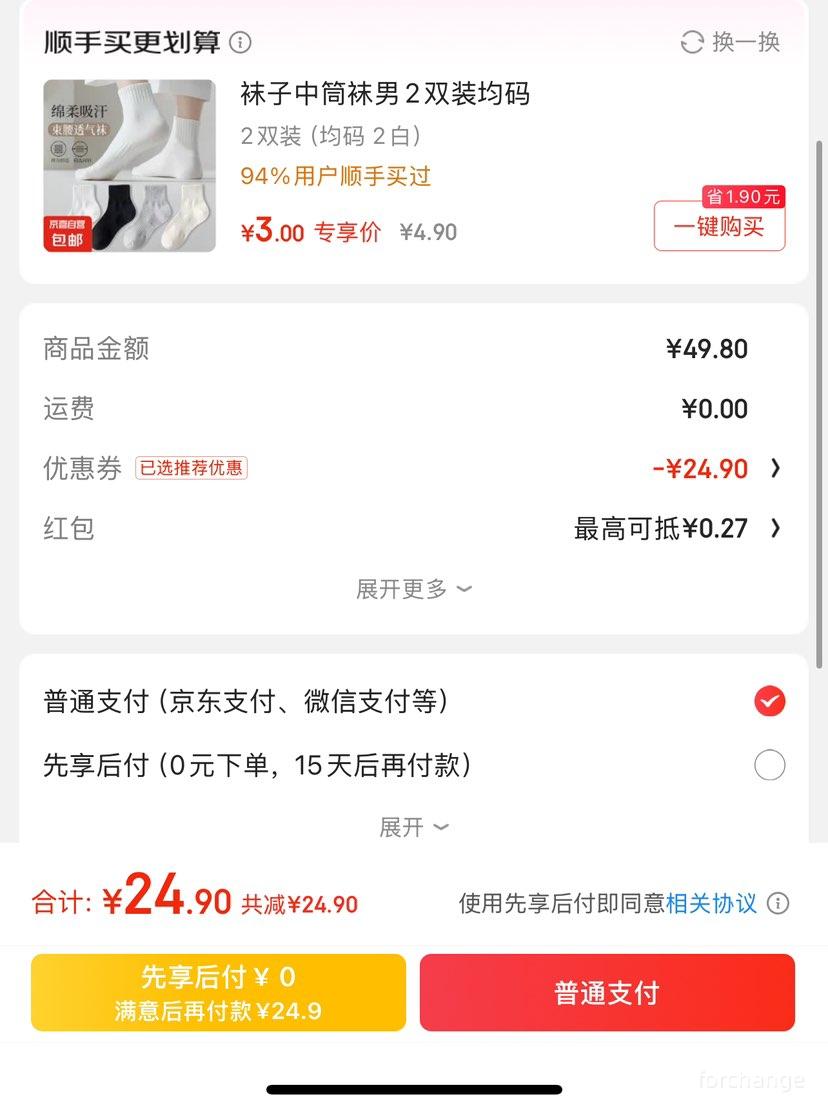Viewport: 828px width, 1110px height.
Task: Select the 普通支付 payment radio option
Action: [x=769, y=701]
